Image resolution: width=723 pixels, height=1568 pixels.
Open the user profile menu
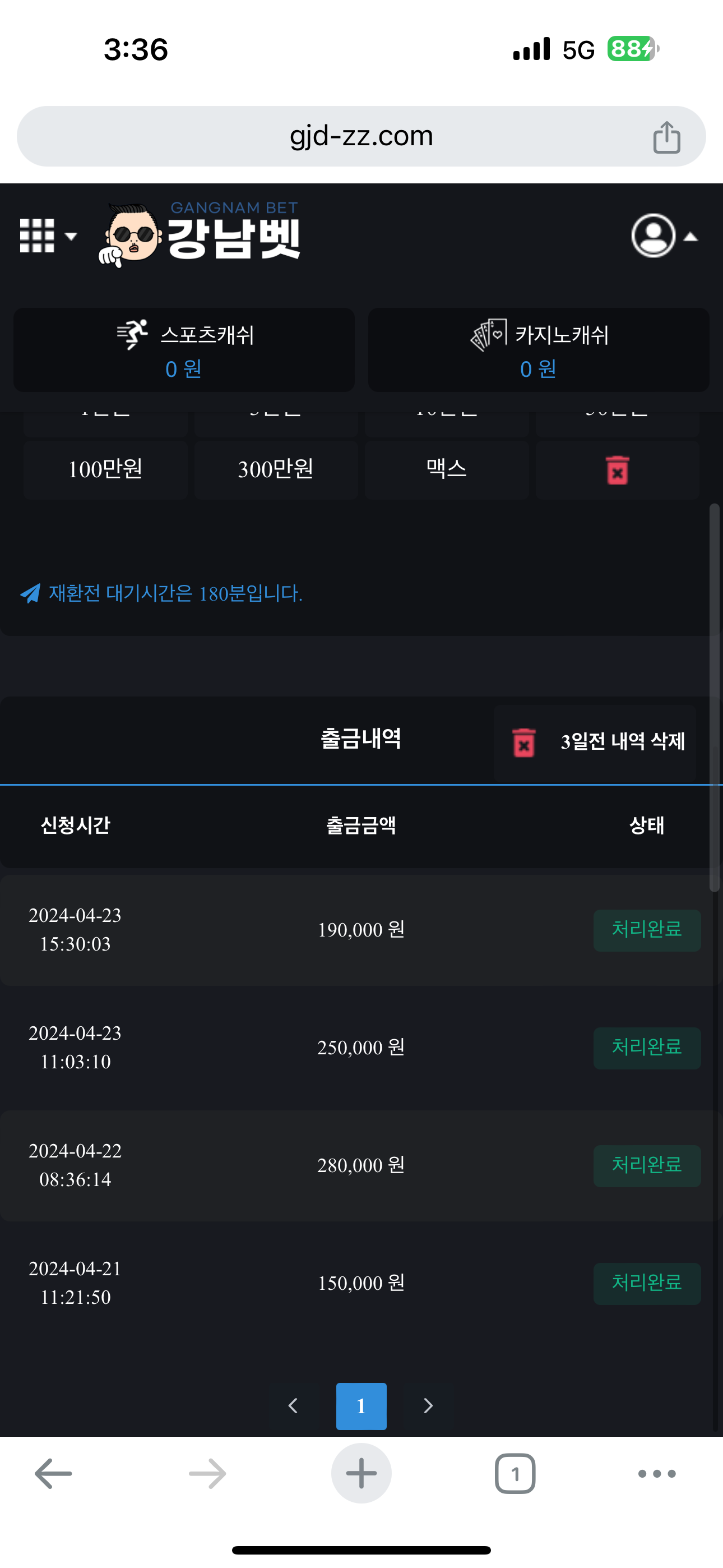[664, 236]
